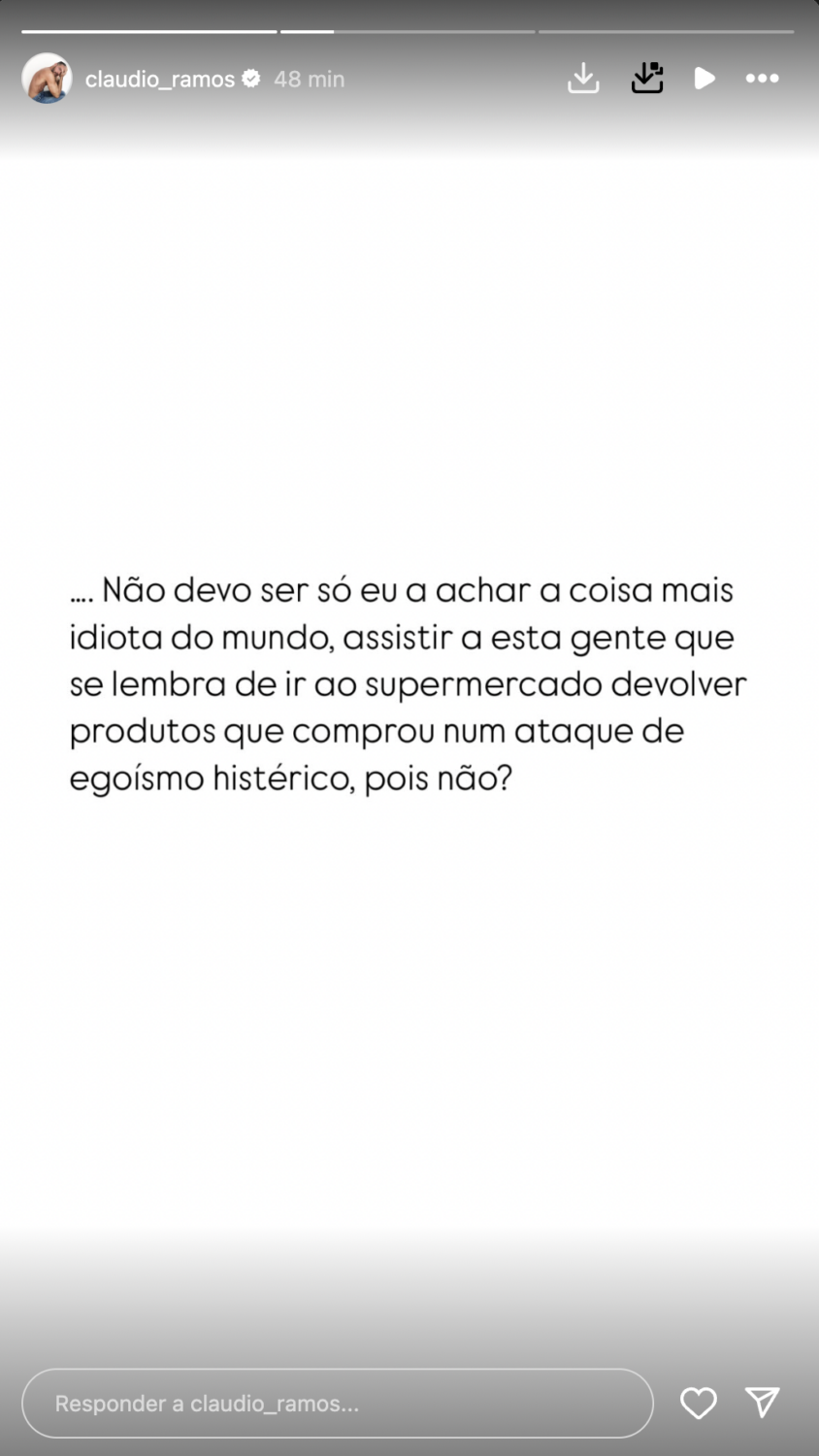Focus the Responder a claudio_ramos field
The width and height of the screenshot is (819, 1456).
pos(337,1403)
